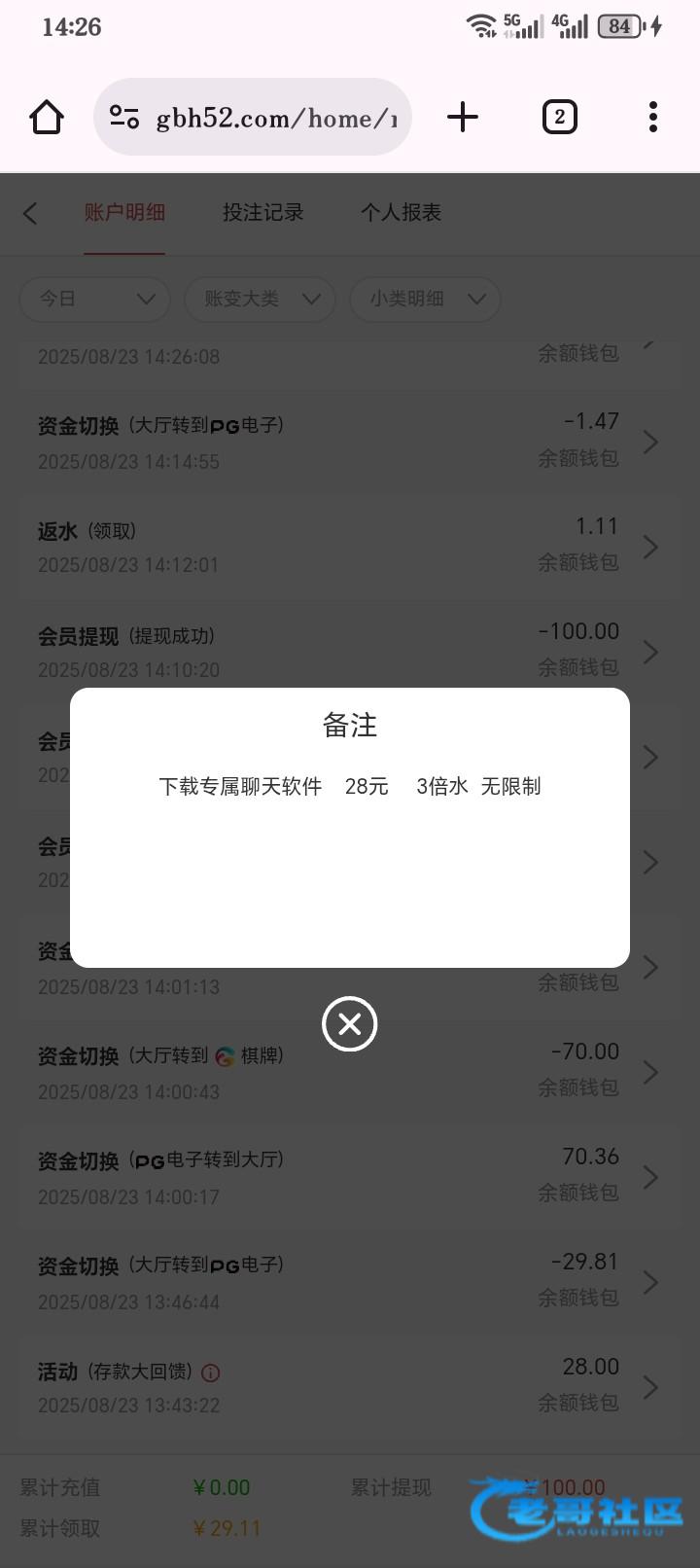Open the browser home page
This screenshot has width=700, height=1568.
(x=47, y=118)
